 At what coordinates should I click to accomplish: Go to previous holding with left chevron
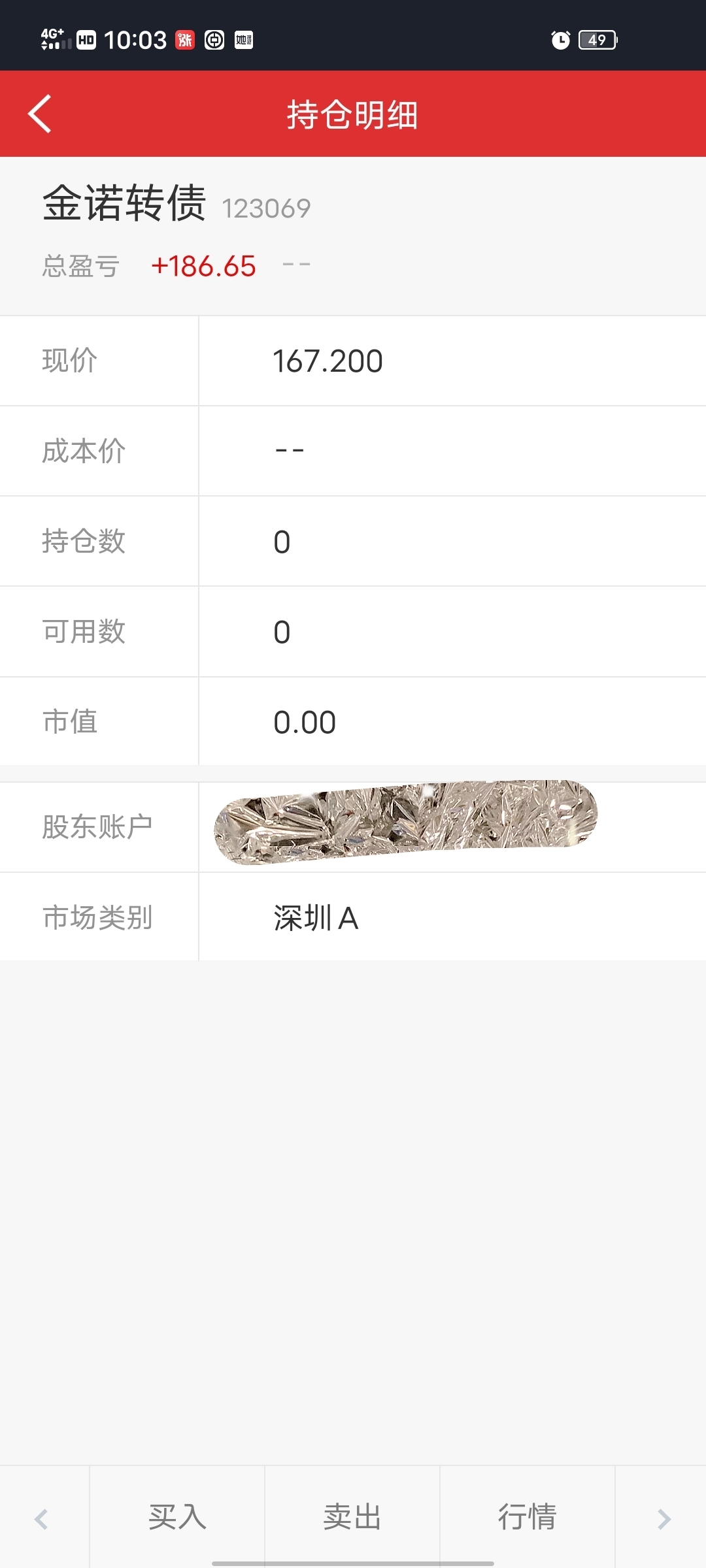[x=42, y=1519]
